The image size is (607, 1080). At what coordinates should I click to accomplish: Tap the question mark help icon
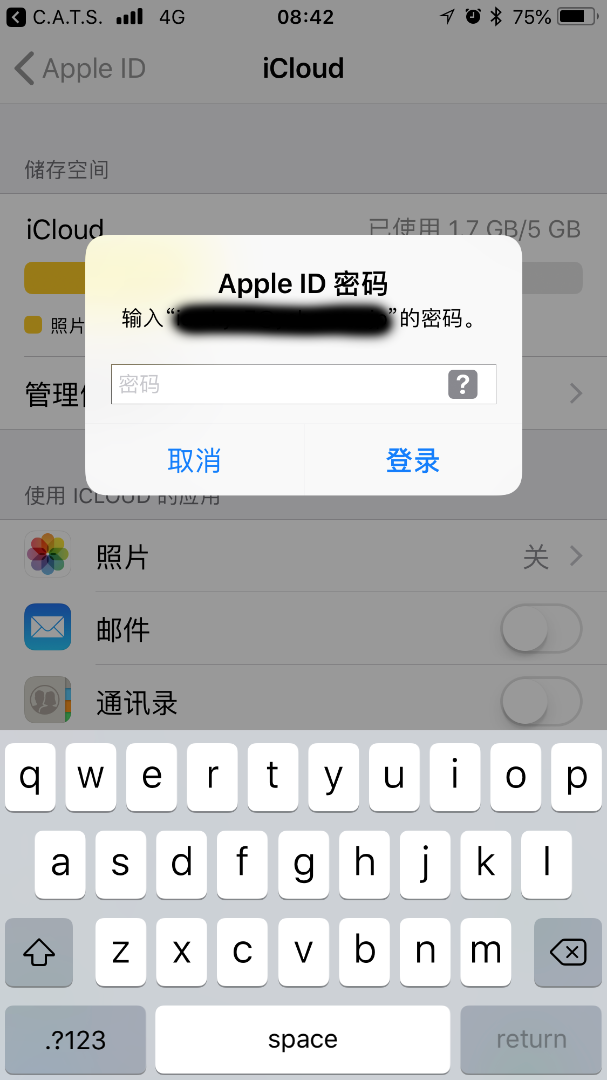[x=462, y=384]
